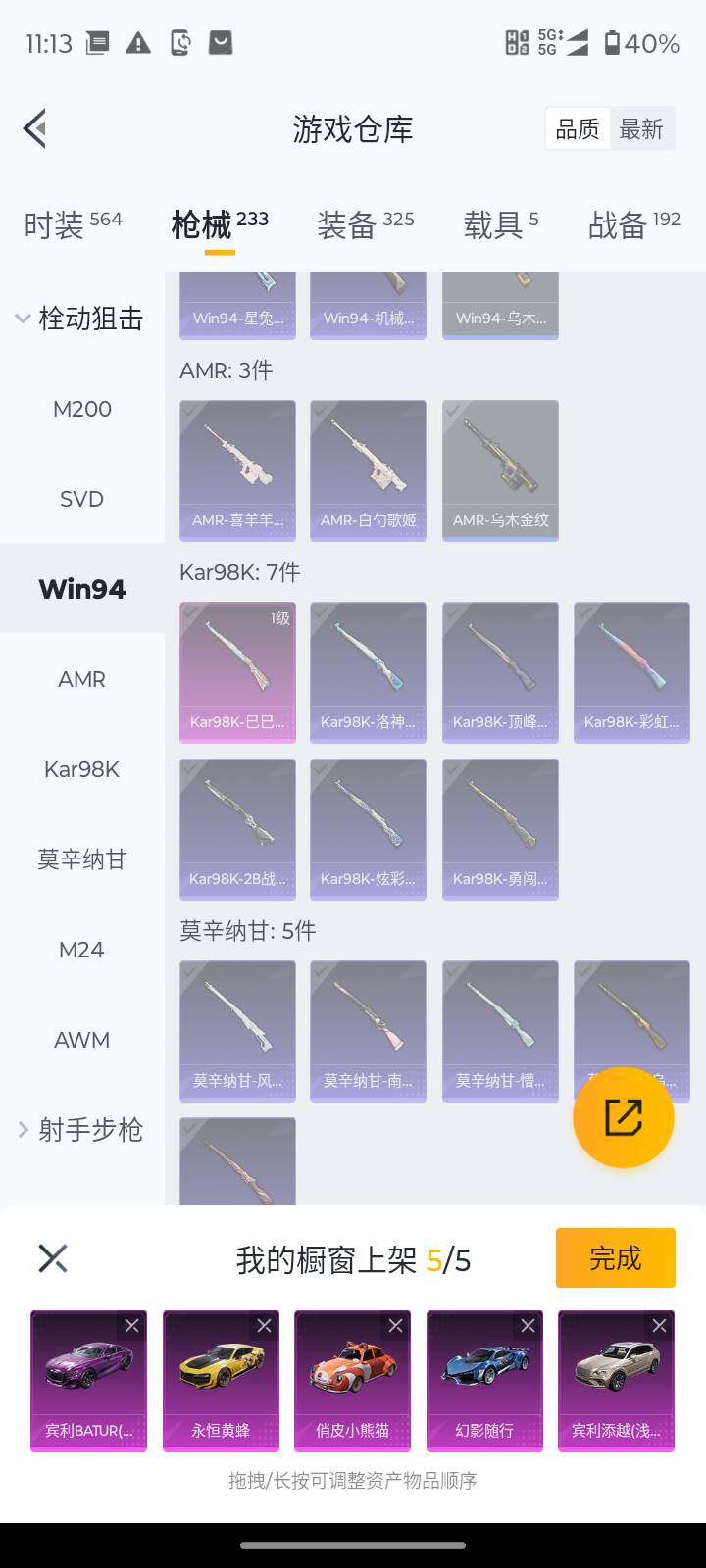Image resolution: width=706 pixels, height=1568 pixels.
Task: Open the share/export yellow floating icon
Action: [x=624, y=1115]
